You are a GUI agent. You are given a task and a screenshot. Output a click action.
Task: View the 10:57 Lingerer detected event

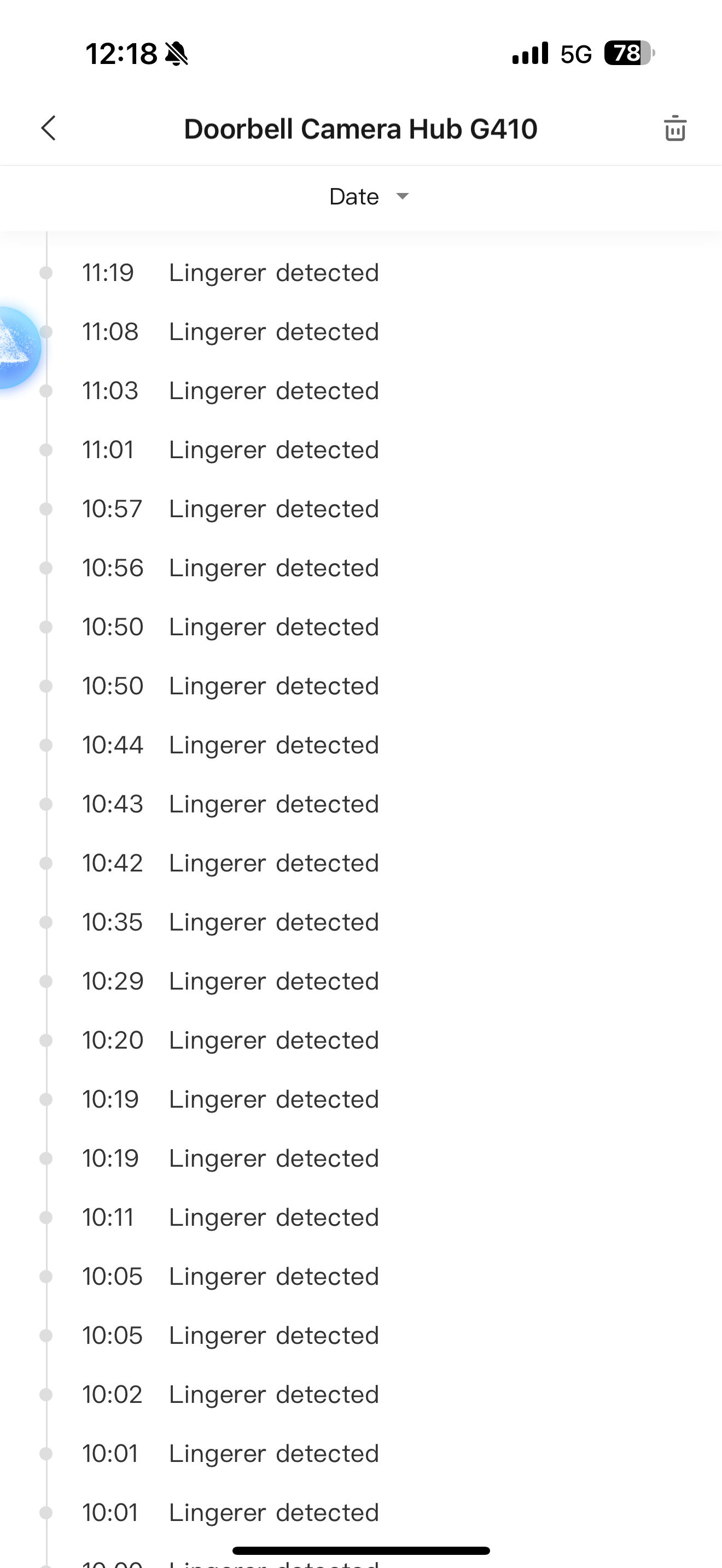click(274, 509)
